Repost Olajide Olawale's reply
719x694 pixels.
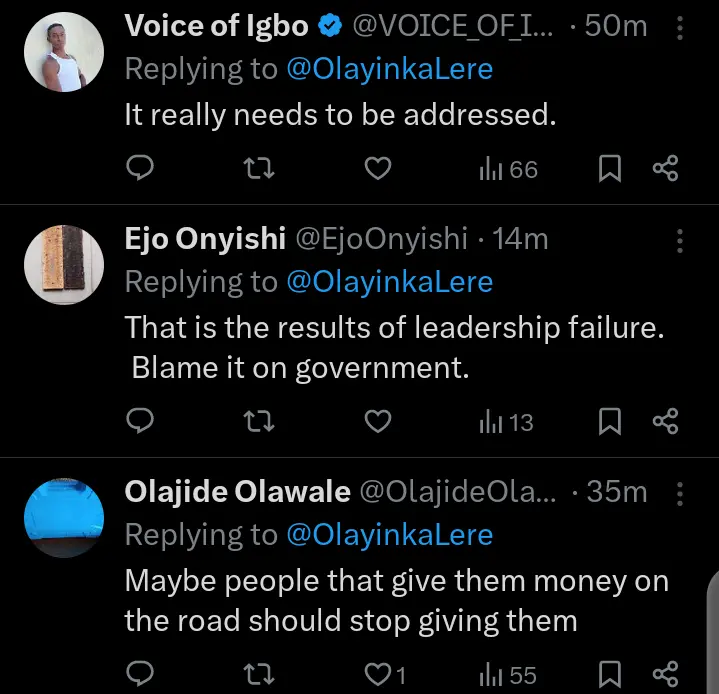259,675
